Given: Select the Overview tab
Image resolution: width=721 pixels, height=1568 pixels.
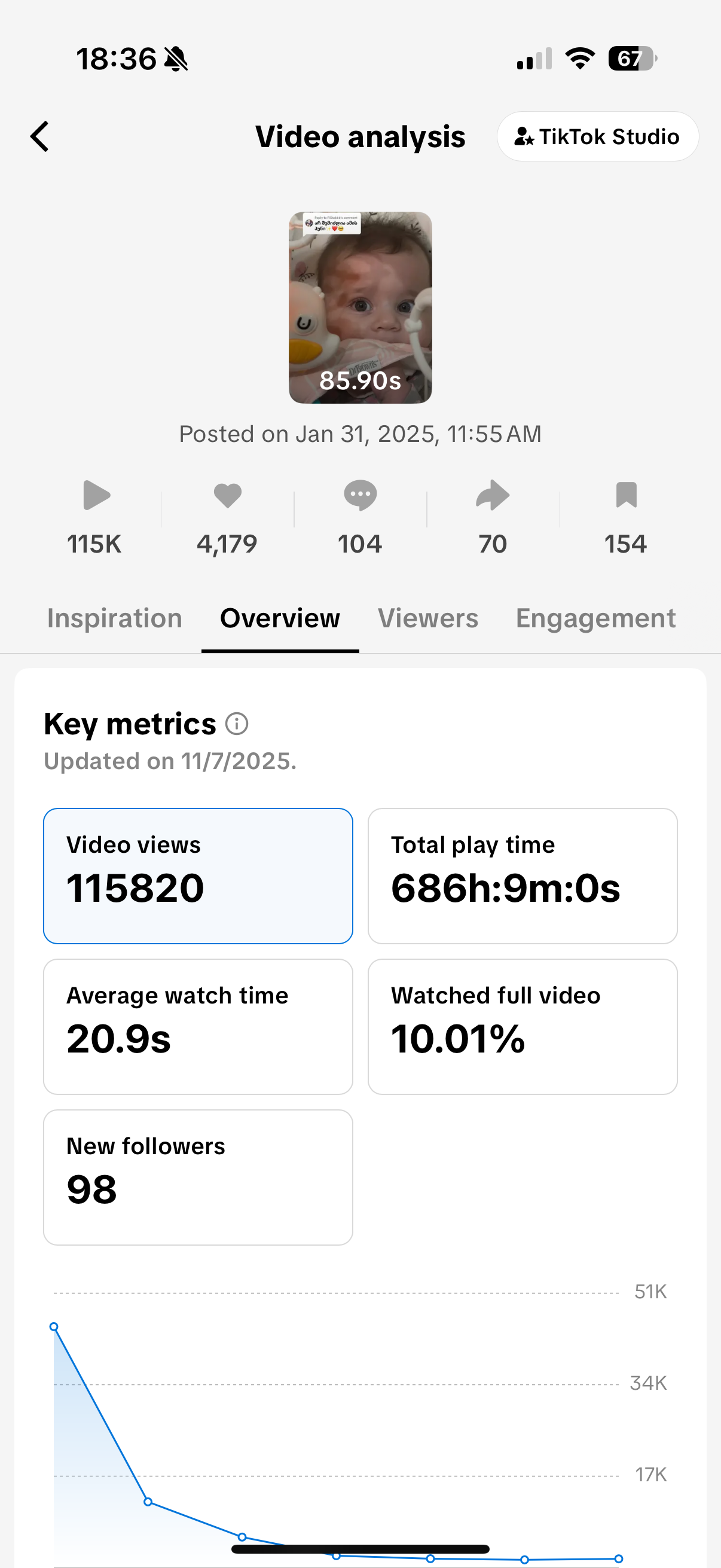Looking at the screenshot, I should [x=280, y=618].
